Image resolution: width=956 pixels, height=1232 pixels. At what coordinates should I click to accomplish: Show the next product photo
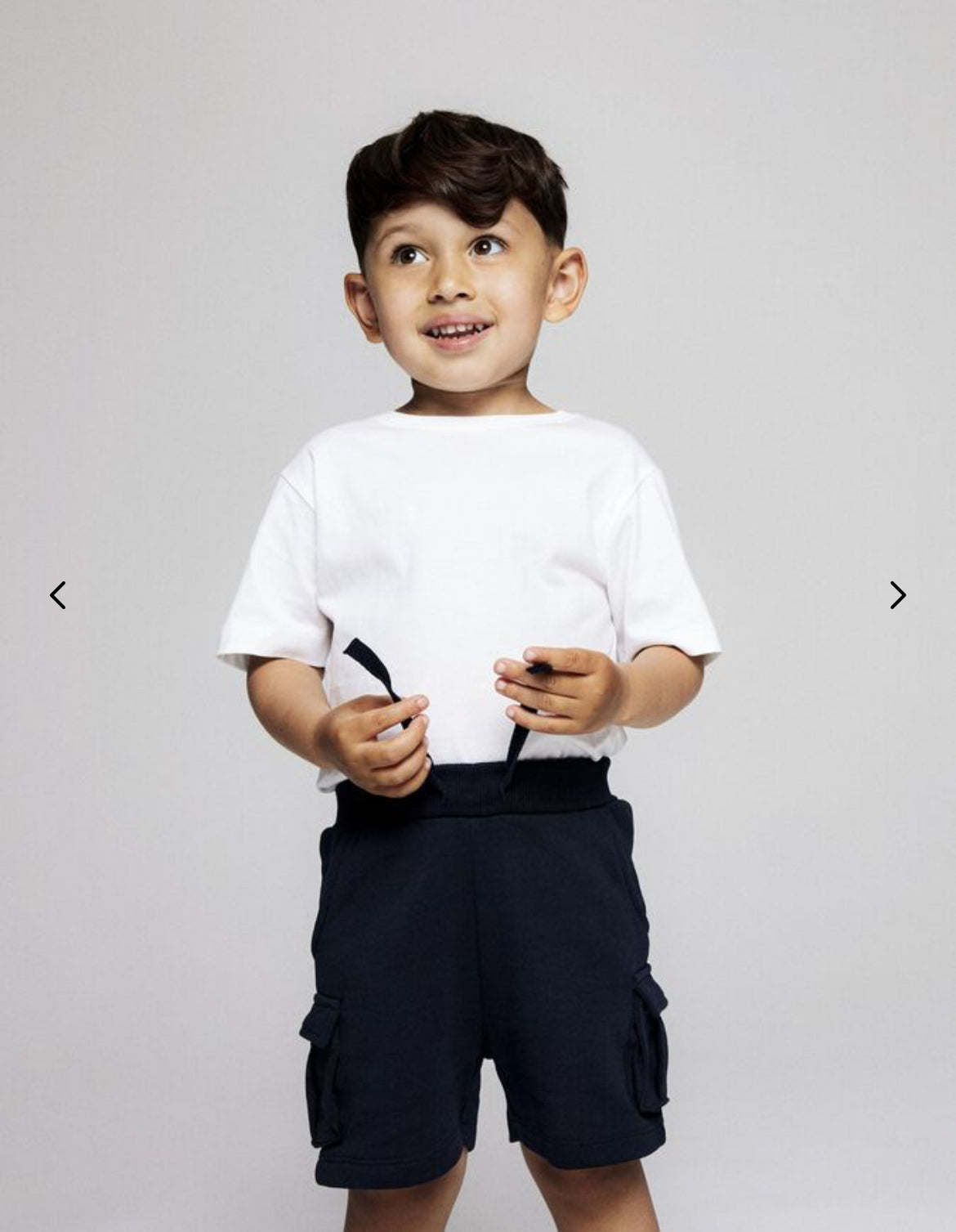(x=897, y=595)
